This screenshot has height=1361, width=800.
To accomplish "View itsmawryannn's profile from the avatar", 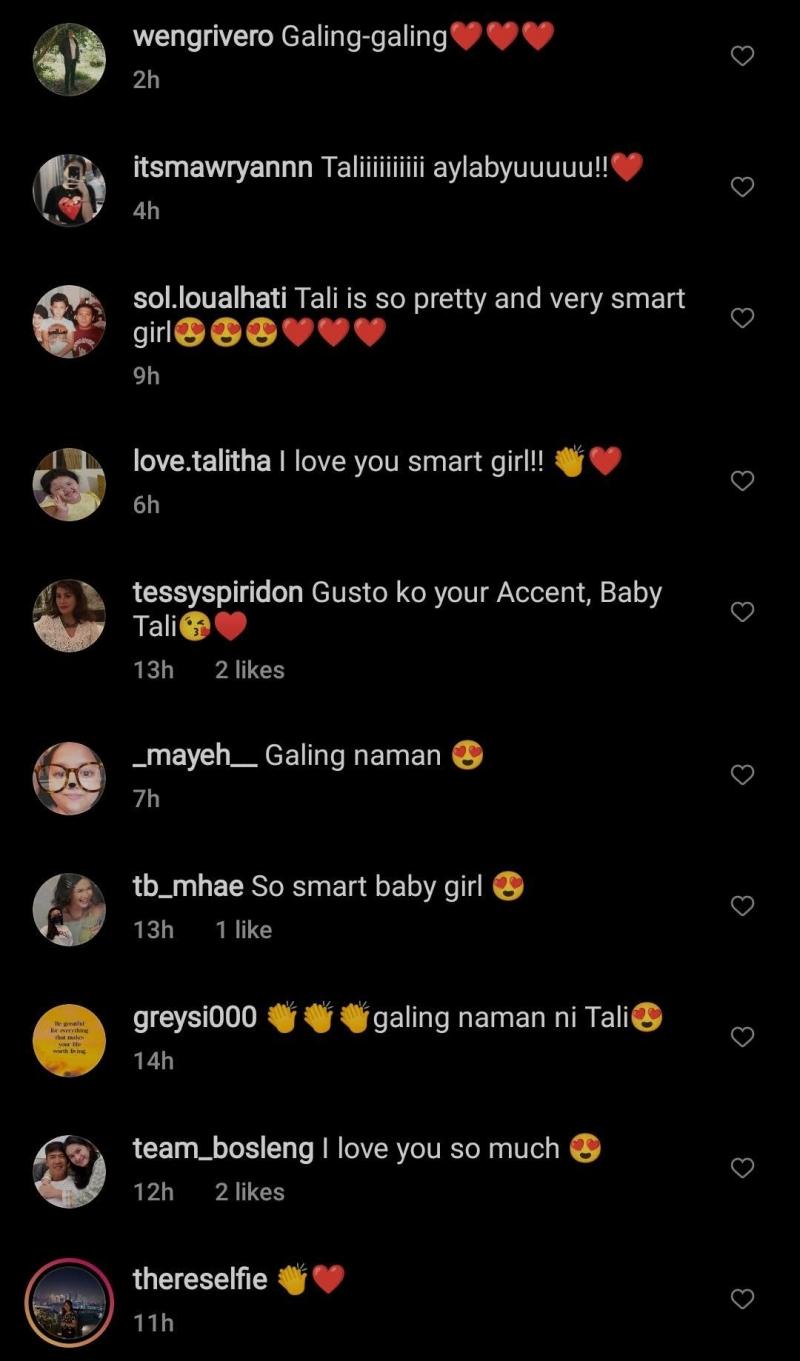I will coord(69,190).
